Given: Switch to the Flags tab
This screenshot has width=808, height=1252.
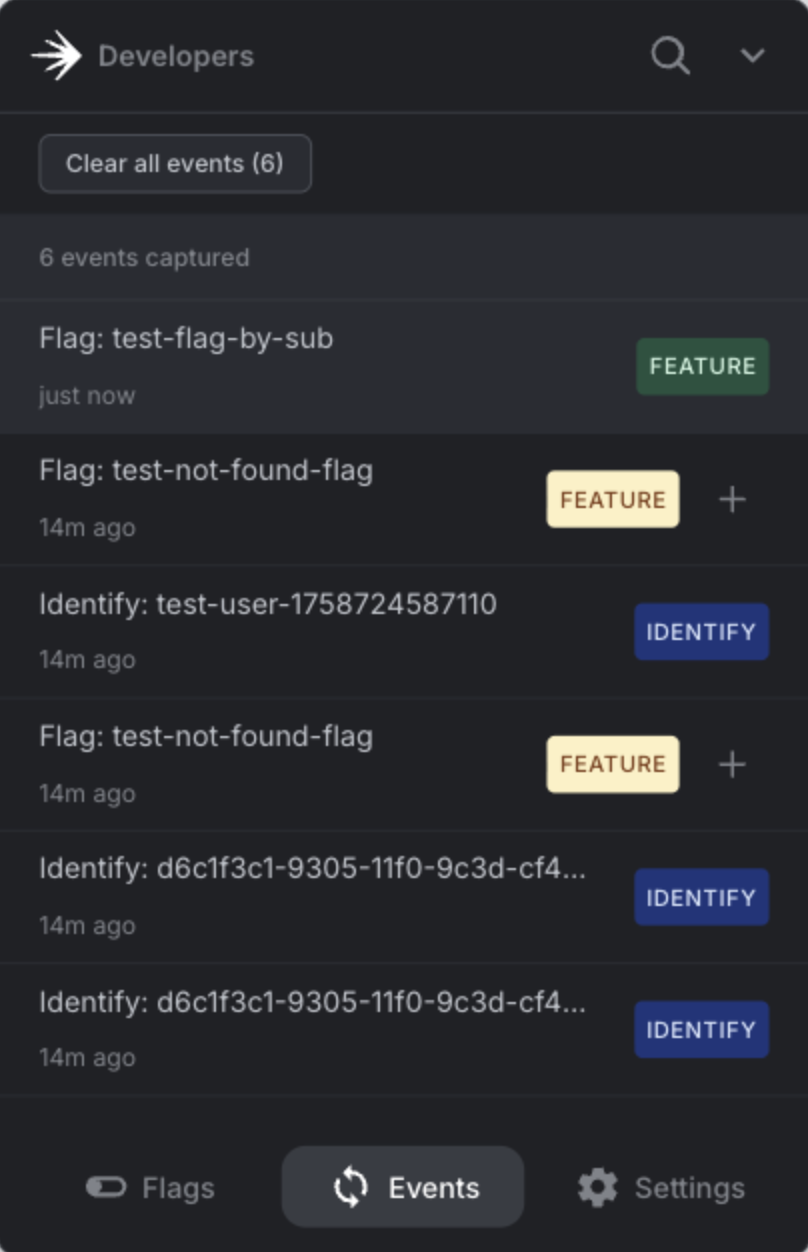Looking at the screenshot, I should (150, 1188).
